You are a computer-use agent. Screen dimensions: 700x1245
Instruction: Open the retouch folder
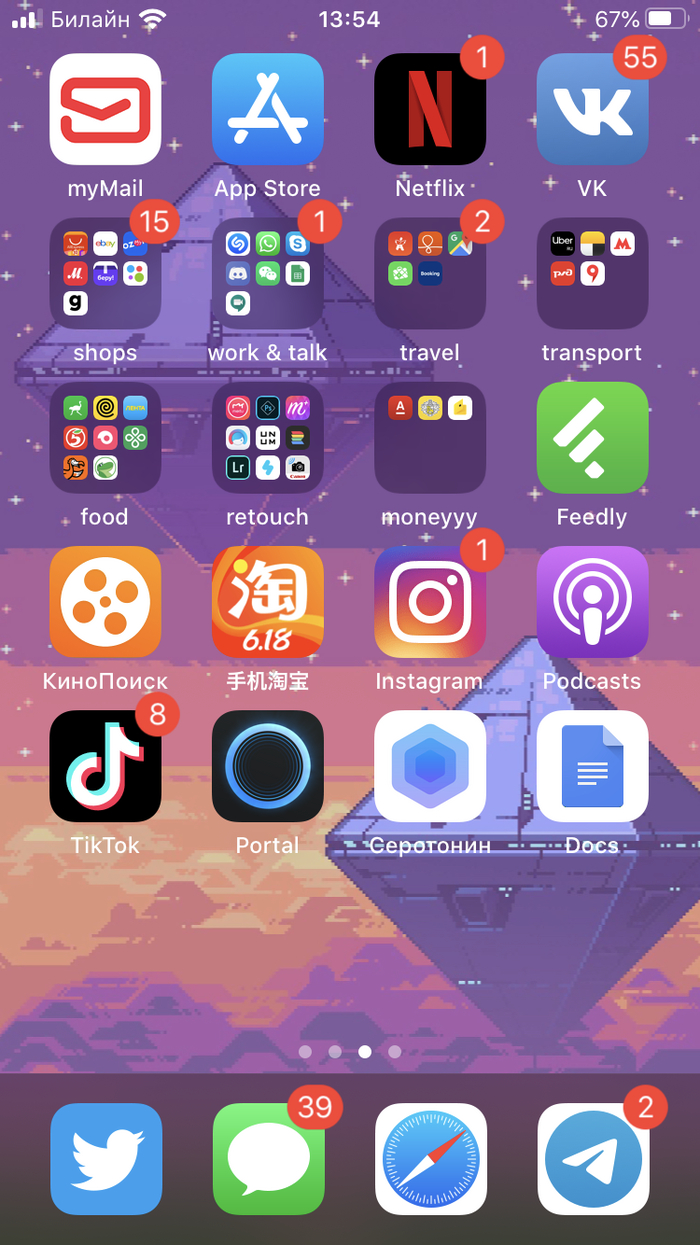click(267, 438)
